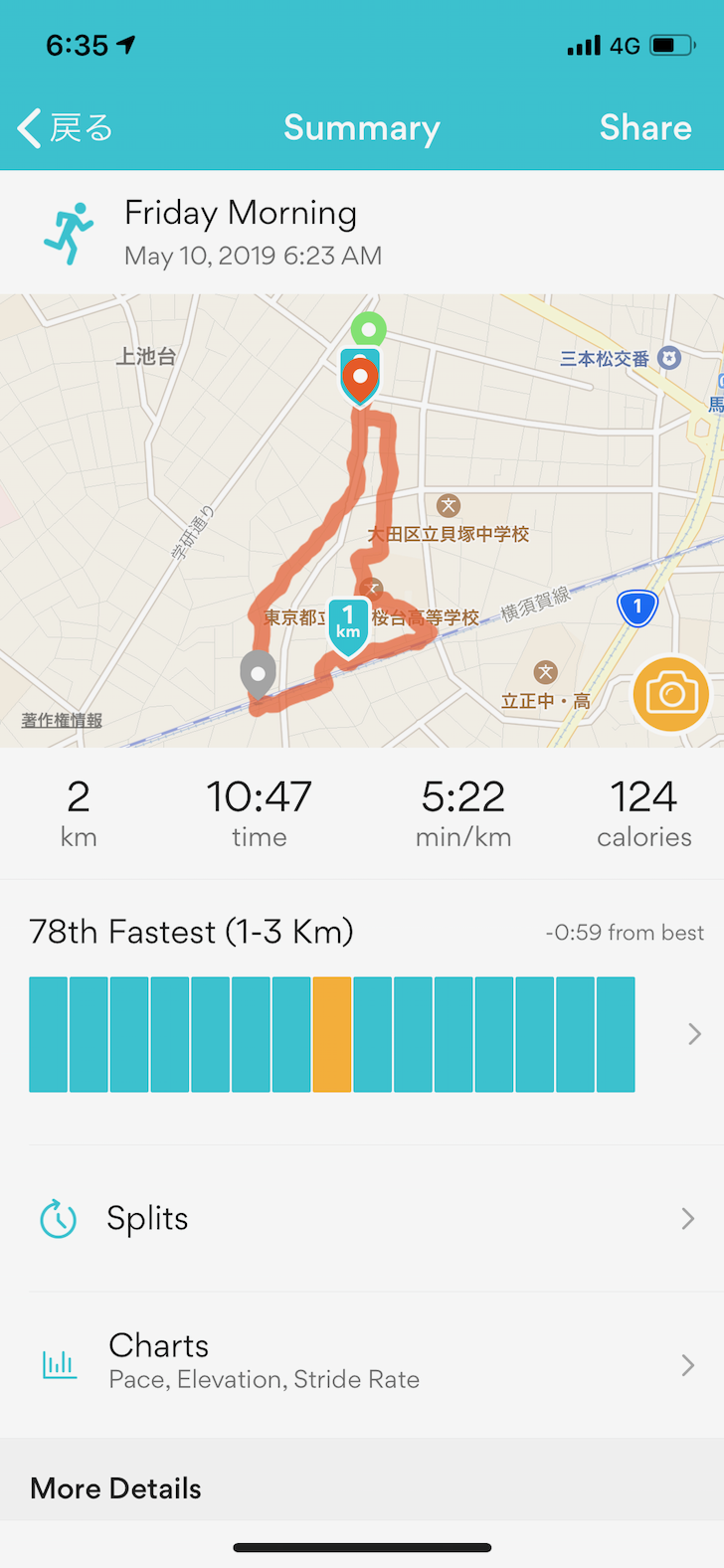Screen dimensions: 724x1568
Task: Tap the map copyright link 著作権情報
Action: point(62,721)
